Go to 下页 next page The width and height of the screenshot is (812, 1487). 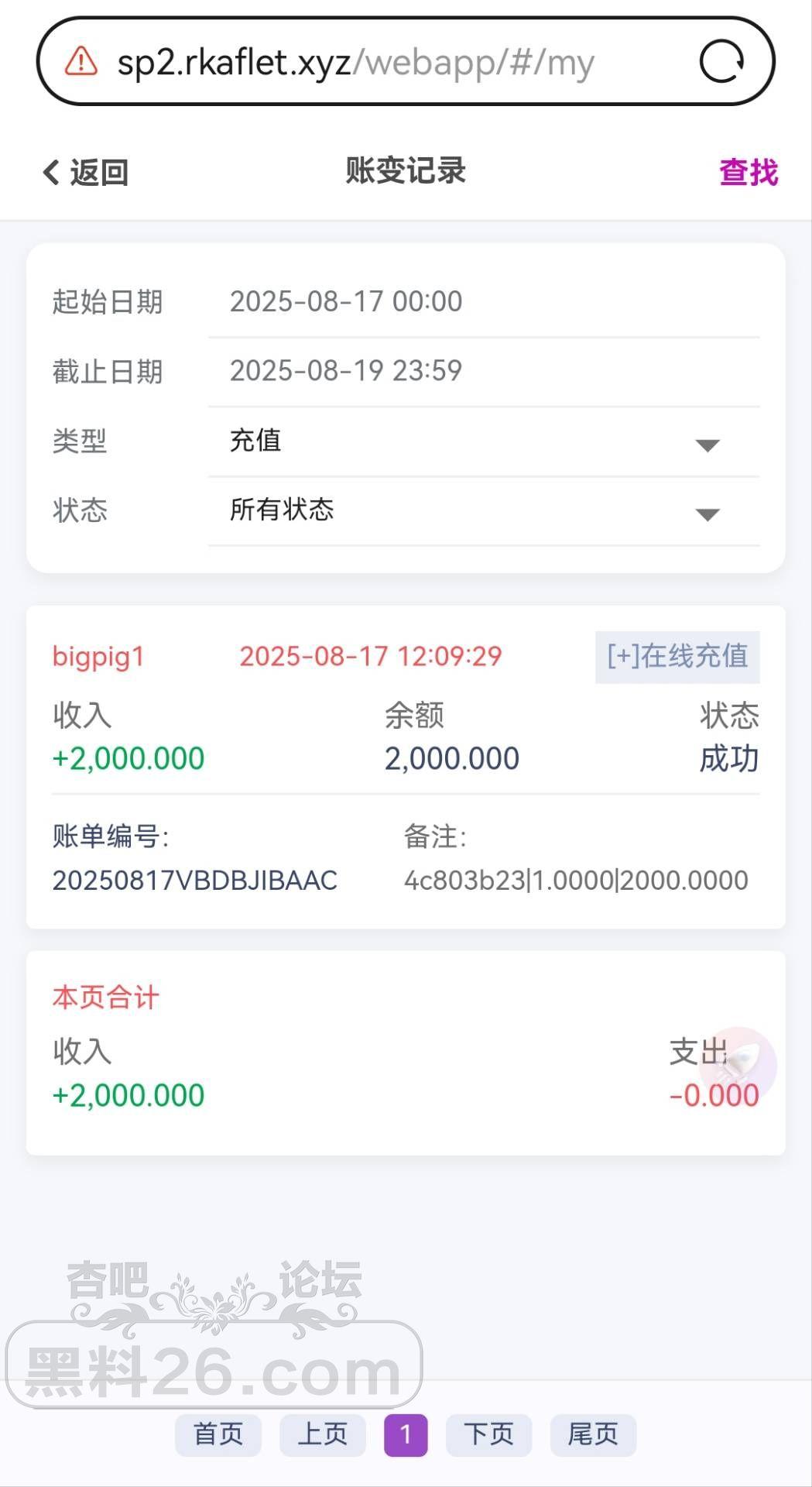pyautogui.click(x=488, y=1434)
